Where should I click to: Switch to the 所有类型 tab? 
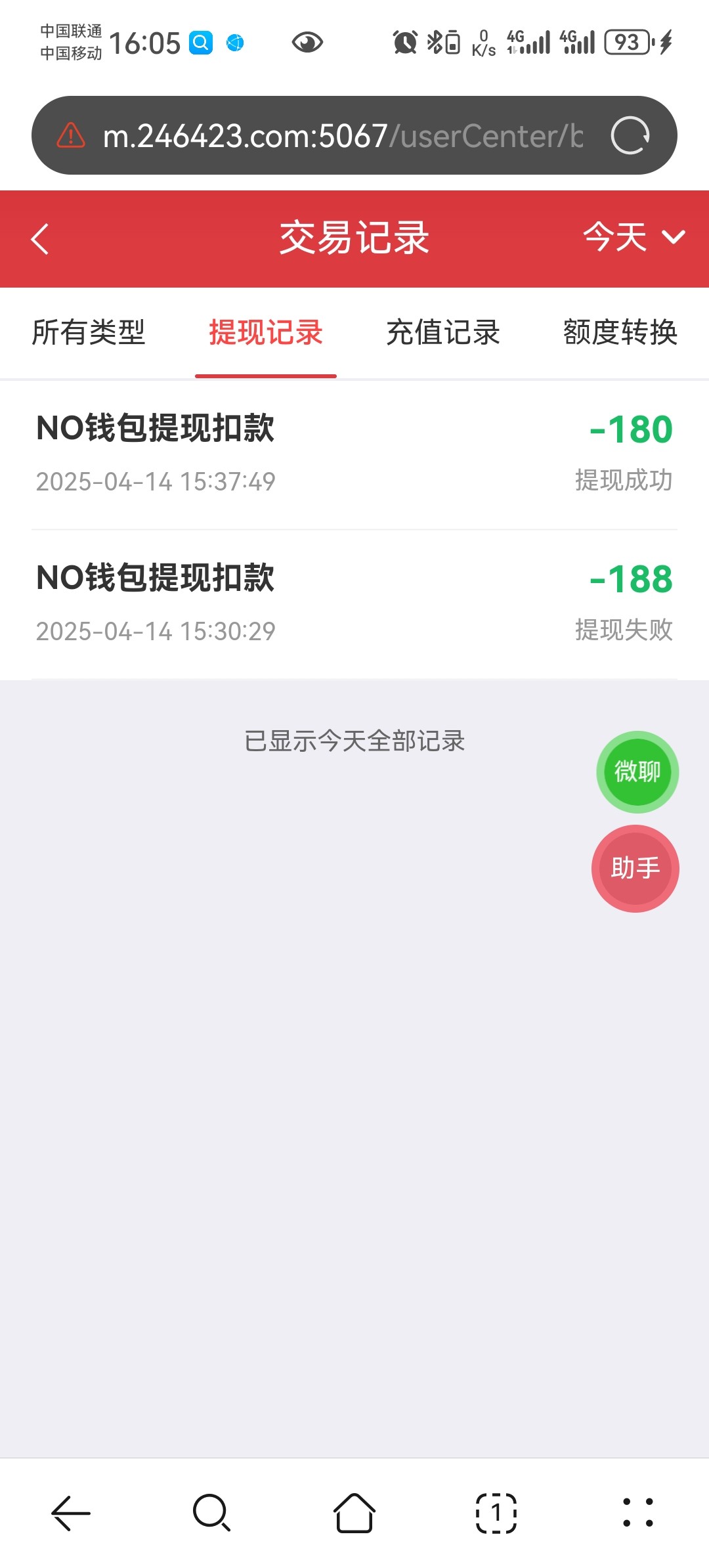point(89,332)
